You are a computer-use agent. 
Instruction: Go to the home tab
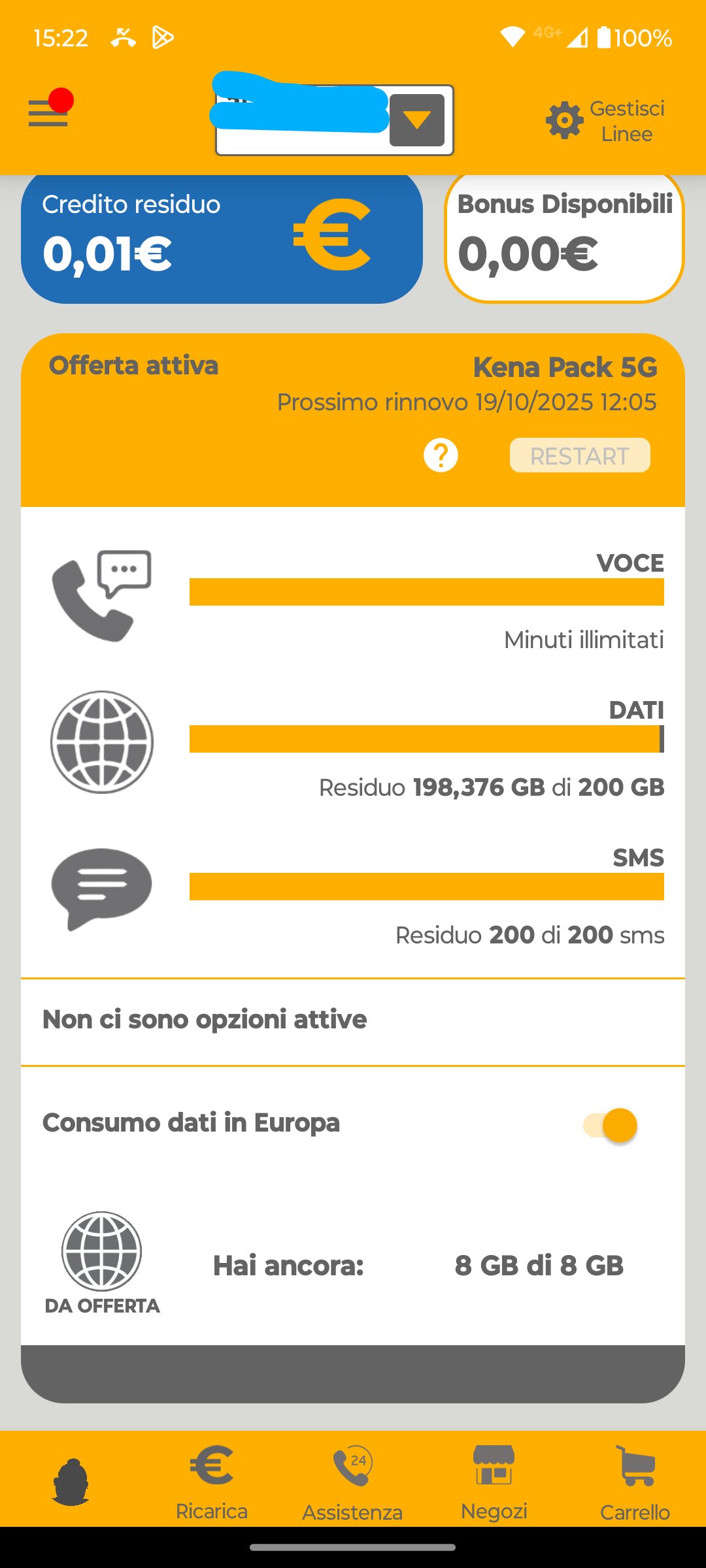(71, 1482)
